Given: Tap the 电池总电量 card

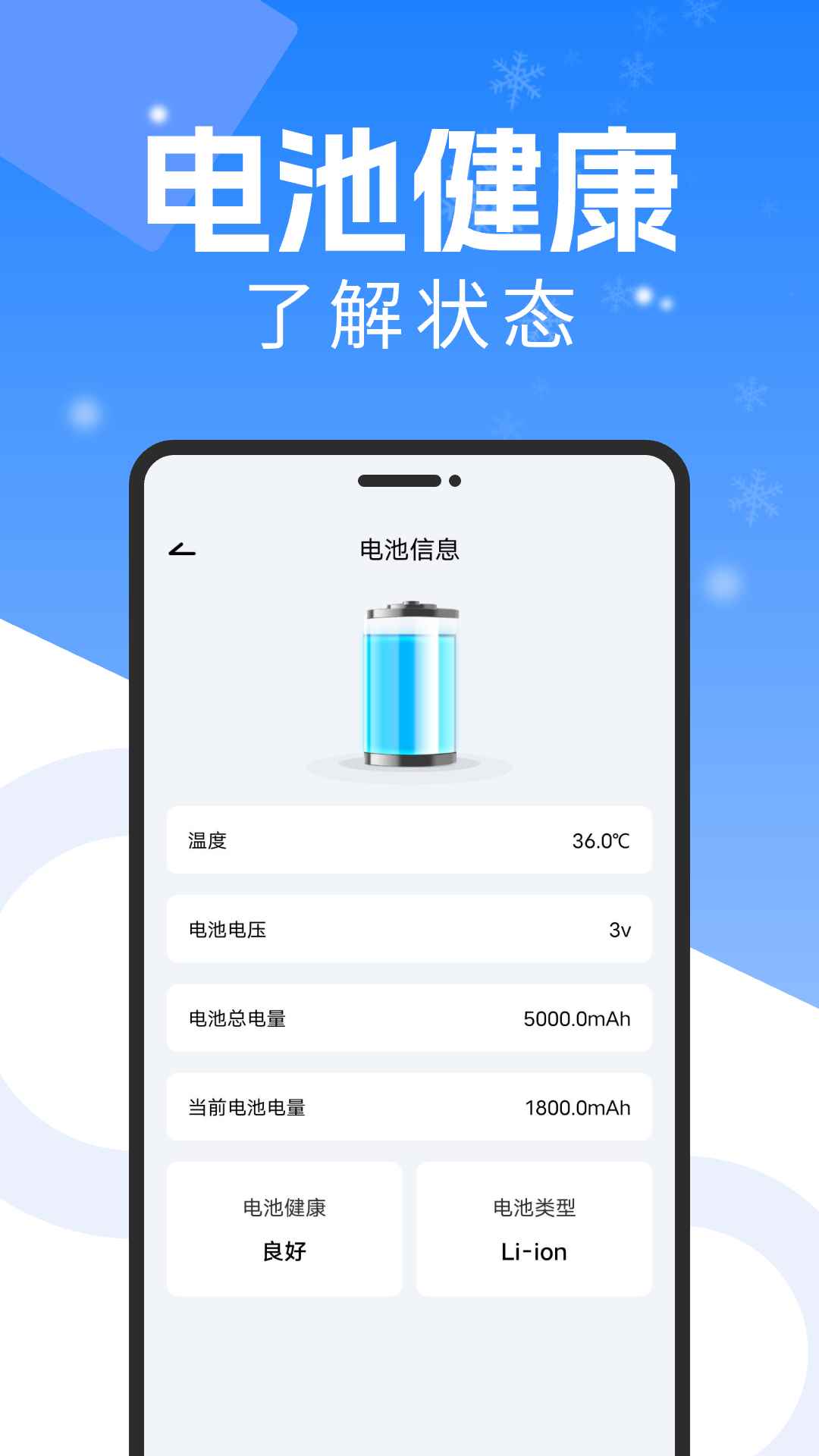Looking at the screenshot, I should (409, 1018).
